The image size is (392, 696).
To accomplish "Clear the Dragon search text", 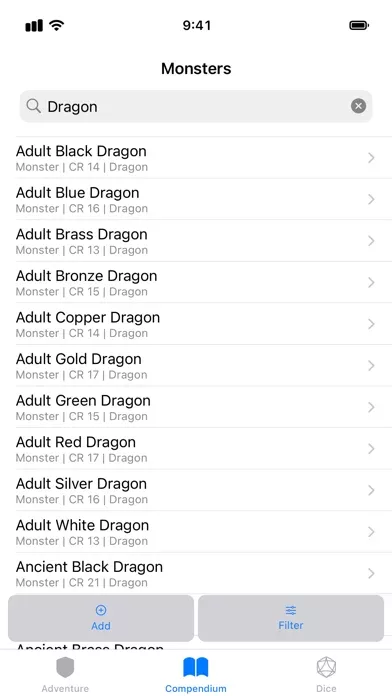I will point(358,106).
